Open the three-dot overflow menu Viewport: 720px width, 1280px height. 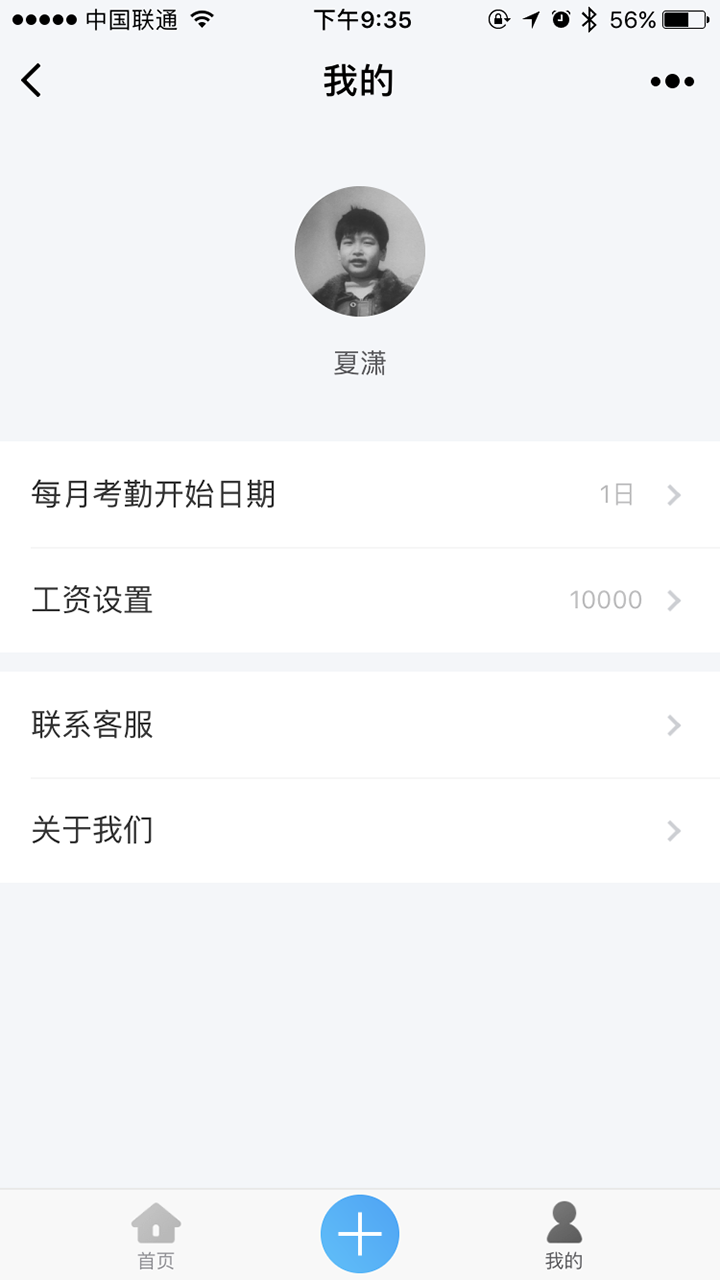pyautogui.click(x=672, y=81)
